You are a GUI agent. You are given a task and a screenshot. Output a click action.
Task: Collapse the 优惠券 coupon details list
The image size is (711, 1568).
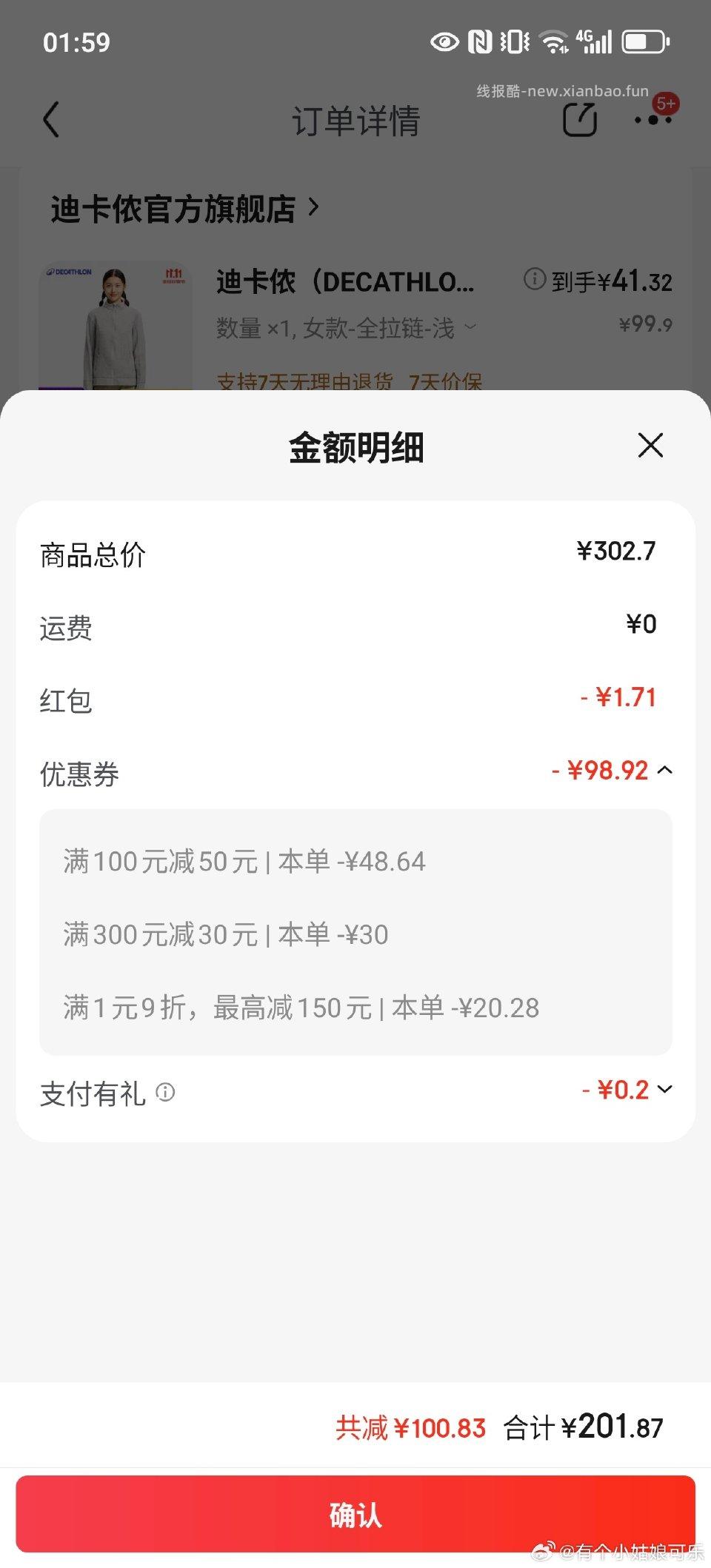pos(665,770)
